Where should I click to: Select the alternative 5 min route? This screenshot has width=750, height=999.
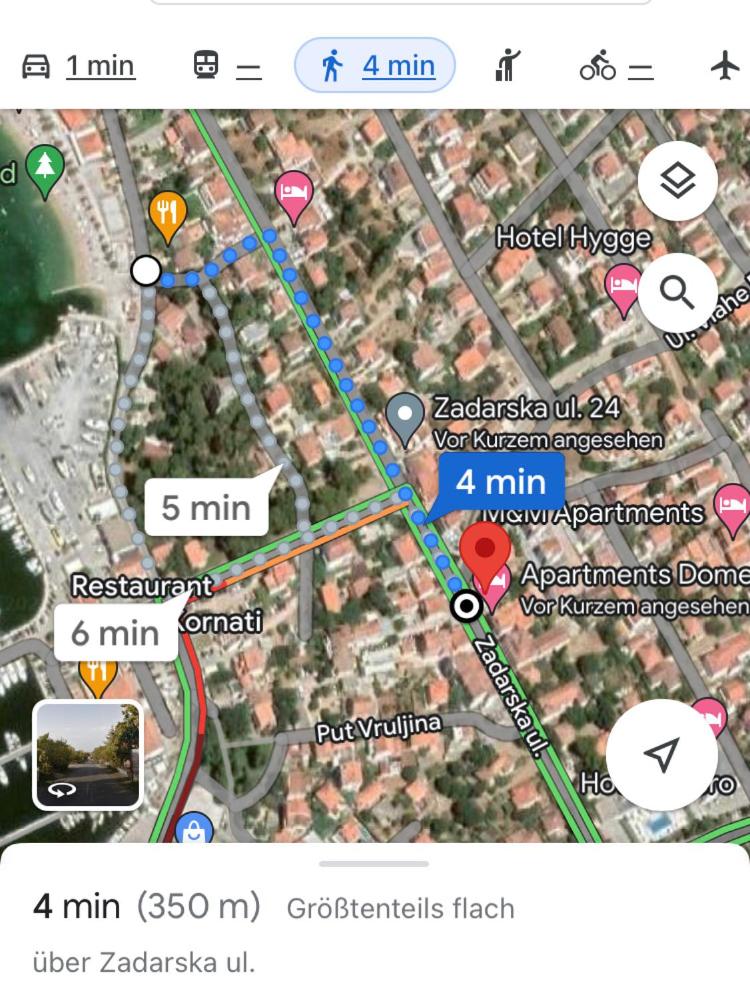pos(206,508)
